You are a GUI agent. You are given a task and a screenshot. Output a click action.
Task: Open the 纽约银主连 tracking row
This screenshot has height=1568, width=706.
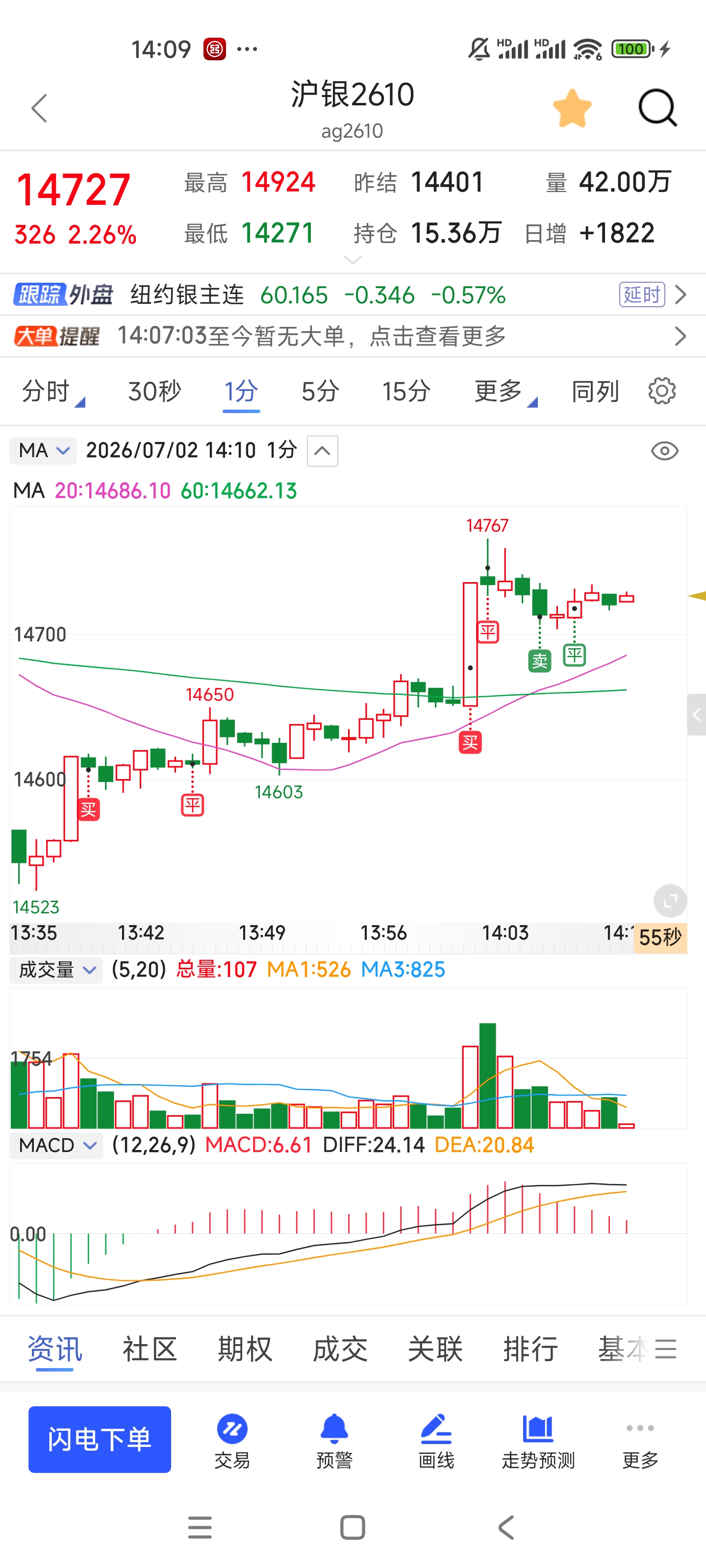[353, 295]
